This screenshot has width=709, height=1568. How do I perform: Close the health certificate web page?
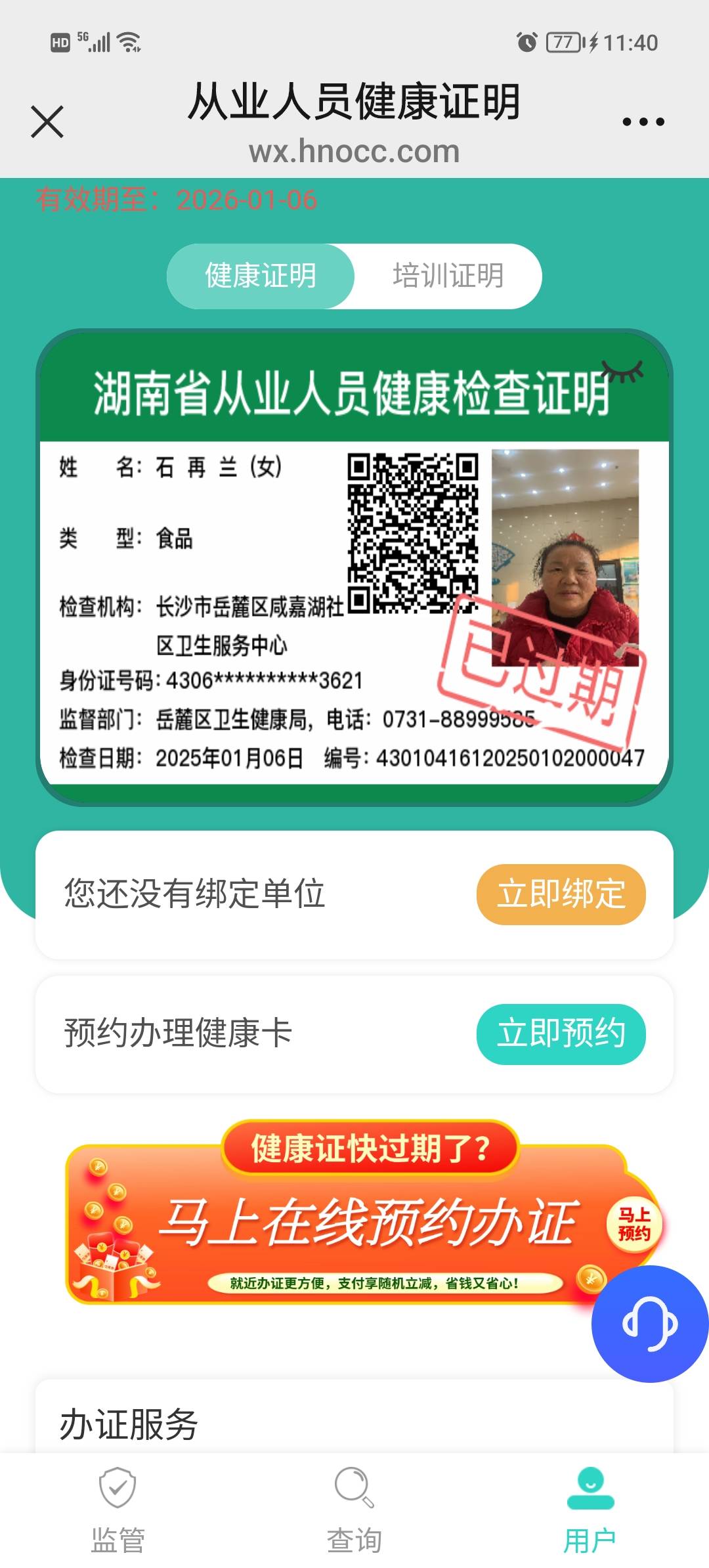(x=47, y=122)
